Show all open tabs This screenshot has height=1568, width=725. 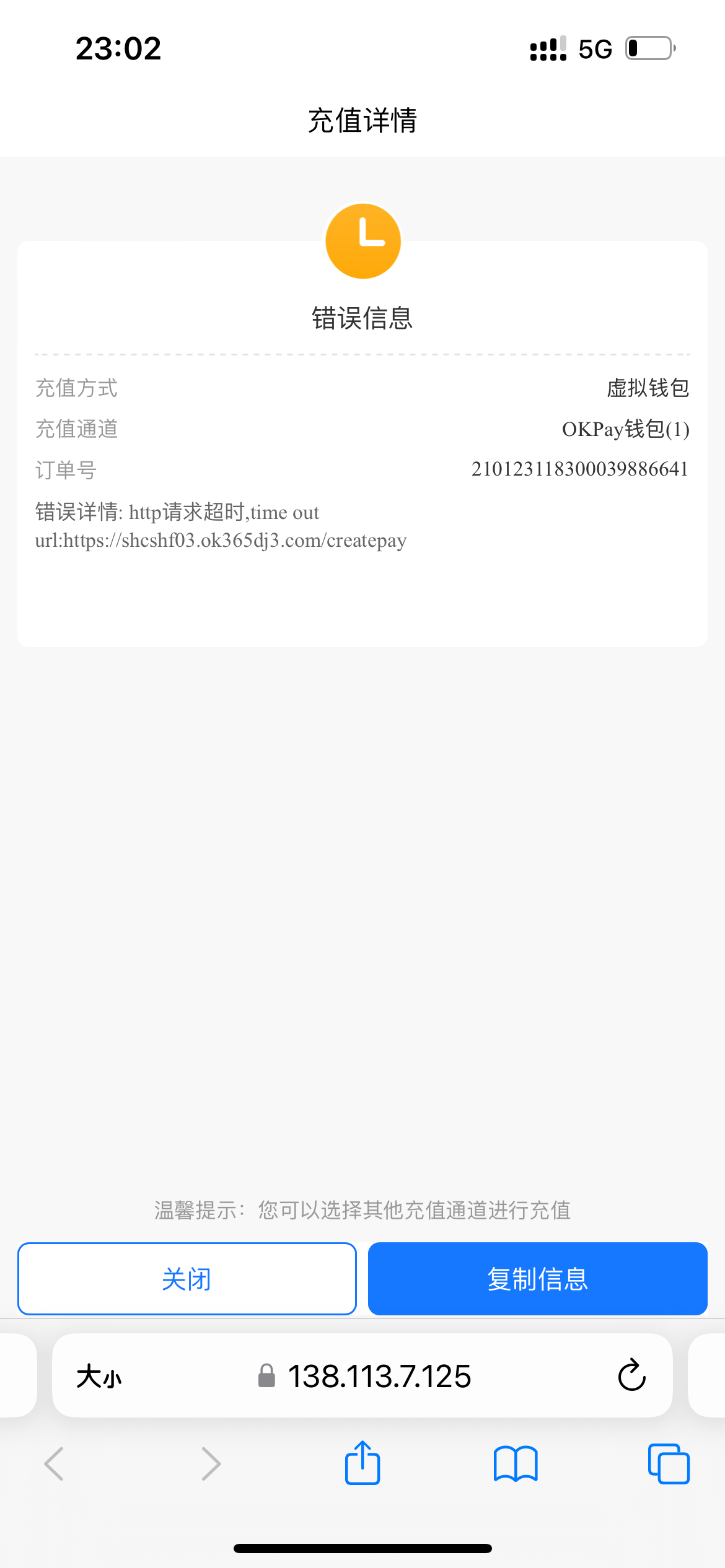click(669, 1464)
